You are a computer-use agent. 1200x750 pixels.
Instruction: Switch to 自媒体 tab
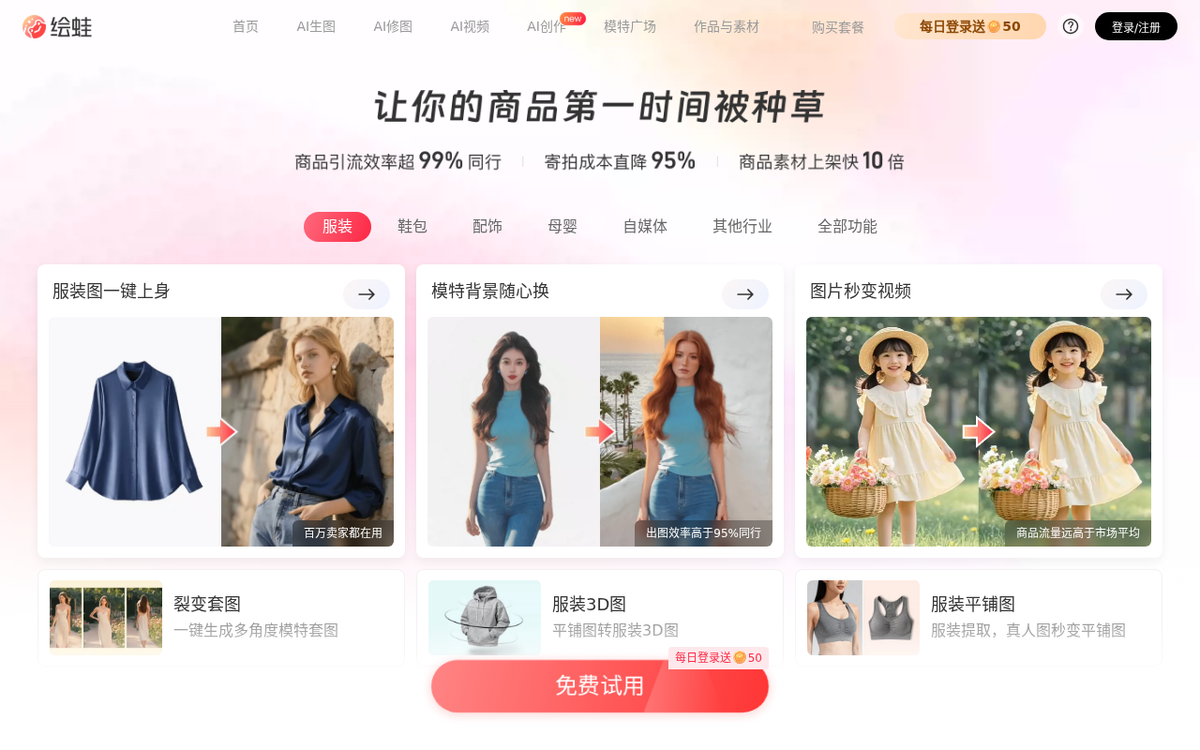pyautogui.click(x=645, y=227)
